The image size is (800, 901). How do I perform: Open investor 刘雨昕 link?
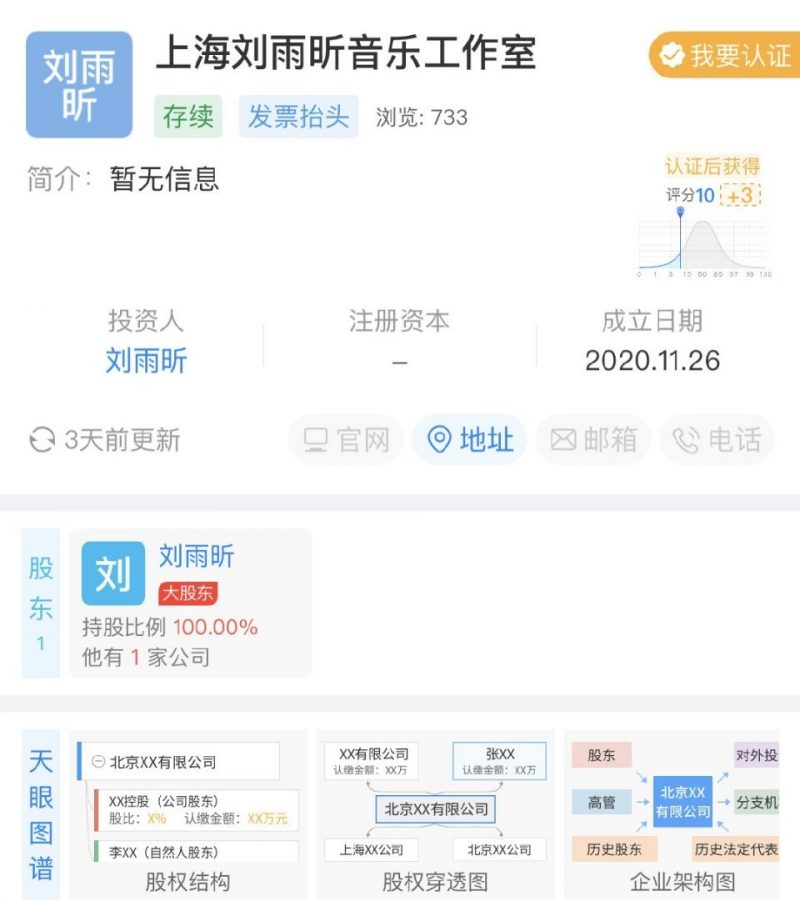click(146, 360)
